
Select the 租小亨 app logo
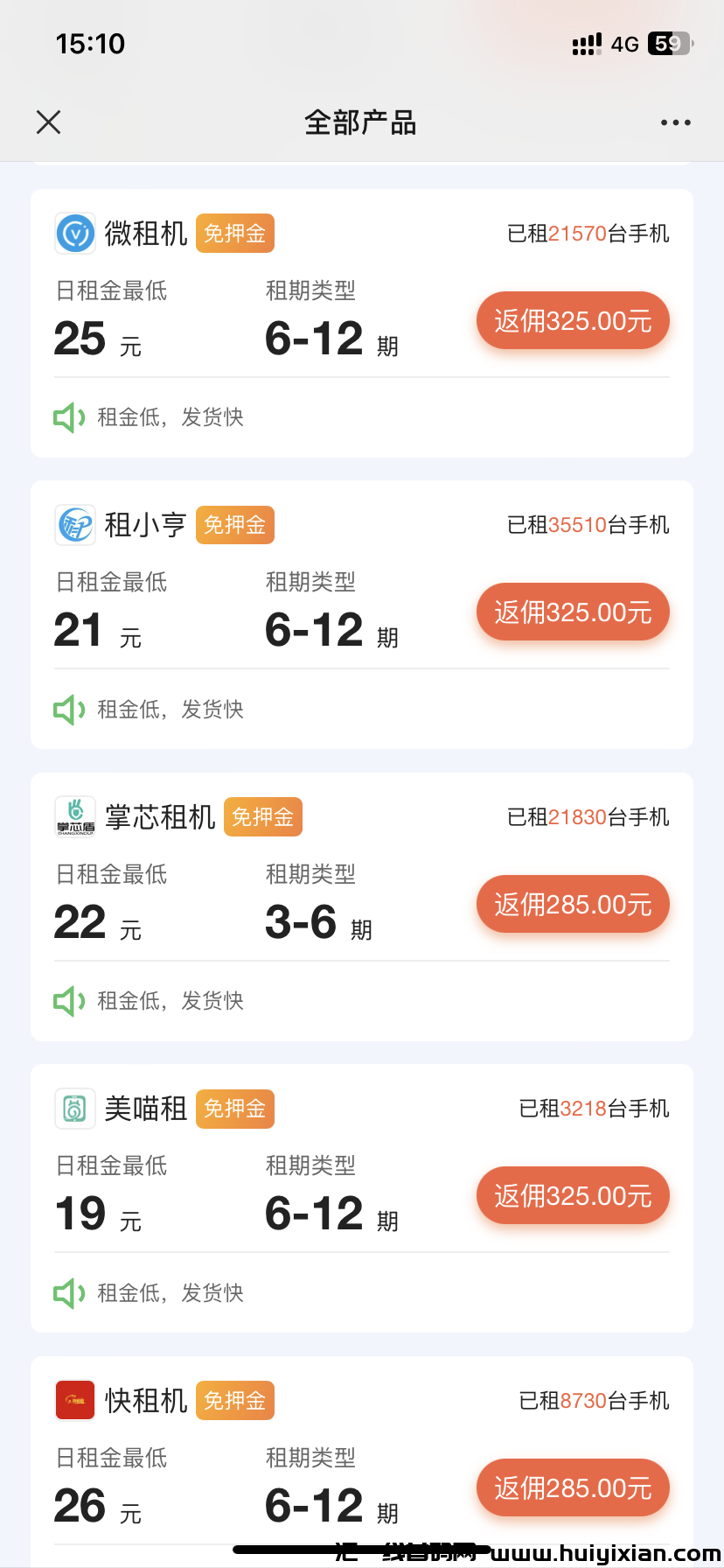[75, 525]
